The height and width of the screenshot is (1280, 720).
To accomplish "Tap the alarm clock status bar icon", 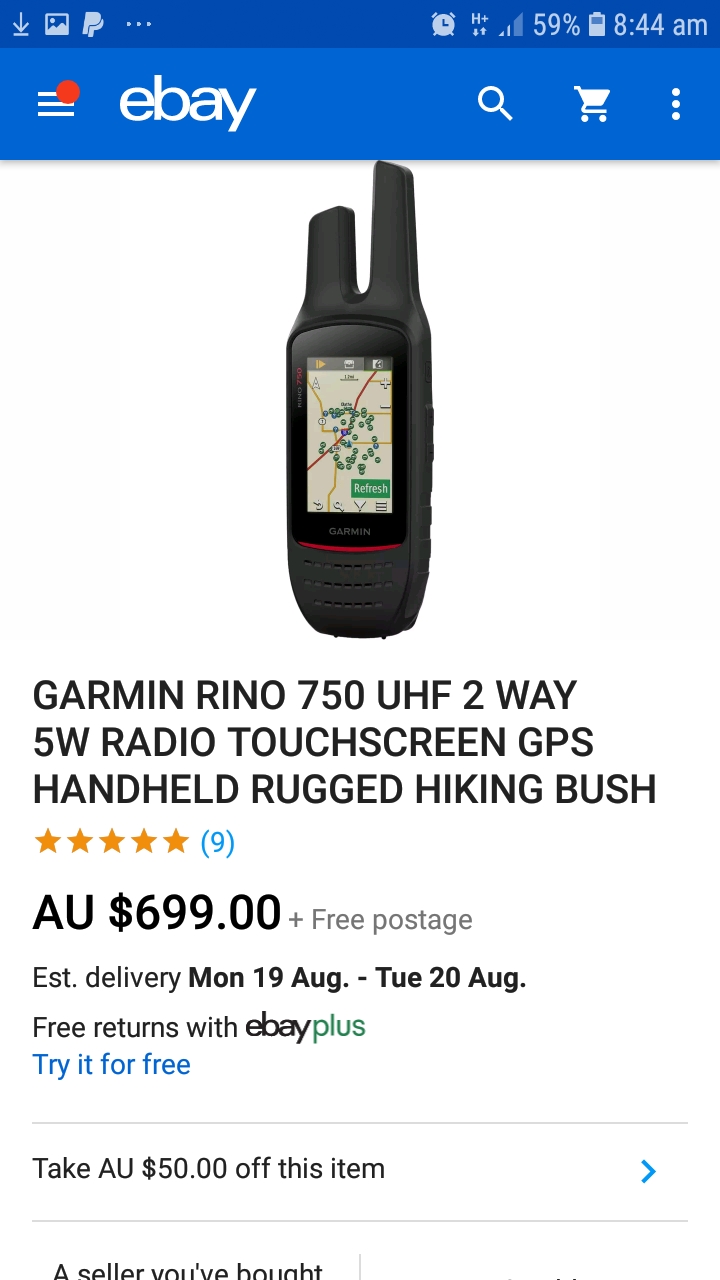I will click(x=443, y=22).
